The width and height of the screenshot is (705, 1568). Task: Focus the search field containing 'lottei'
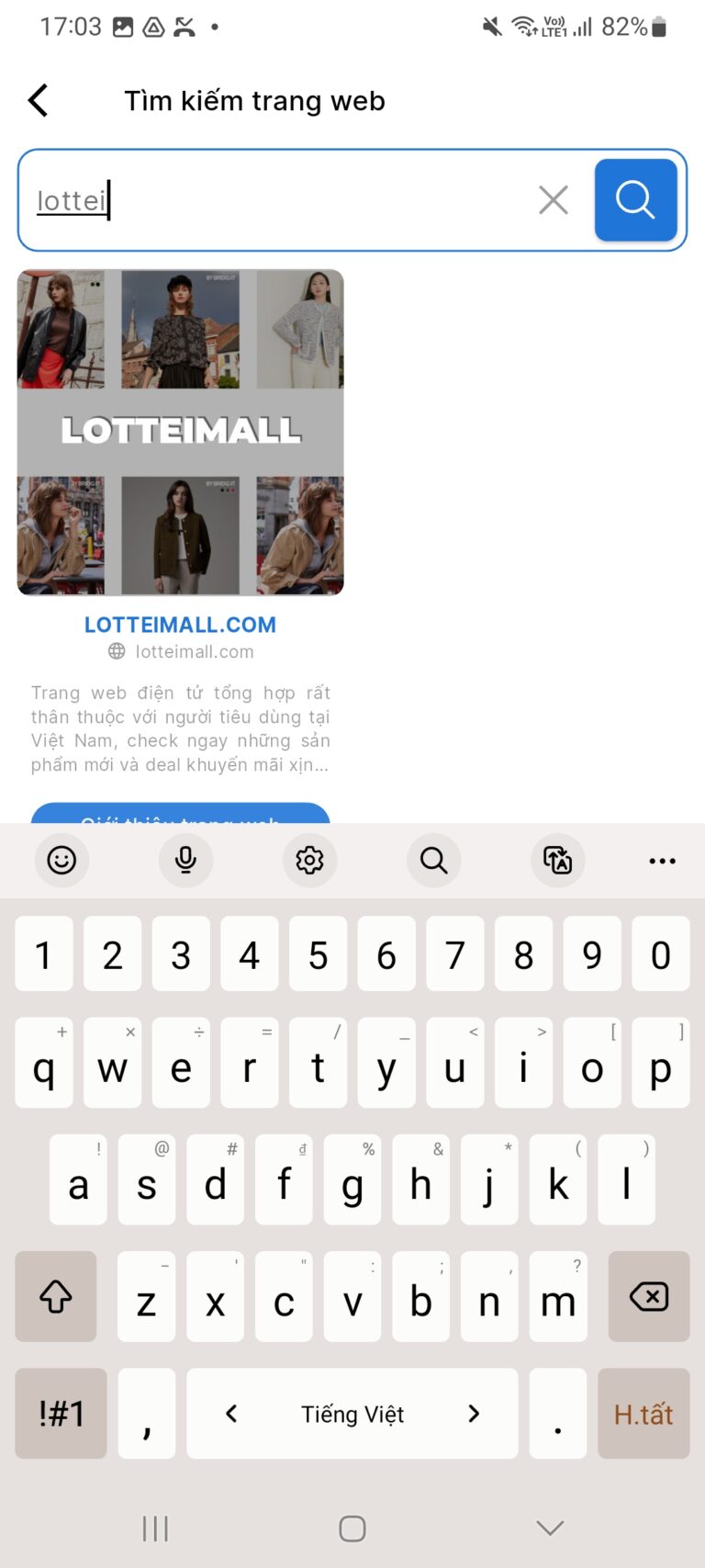click(275, 200)
